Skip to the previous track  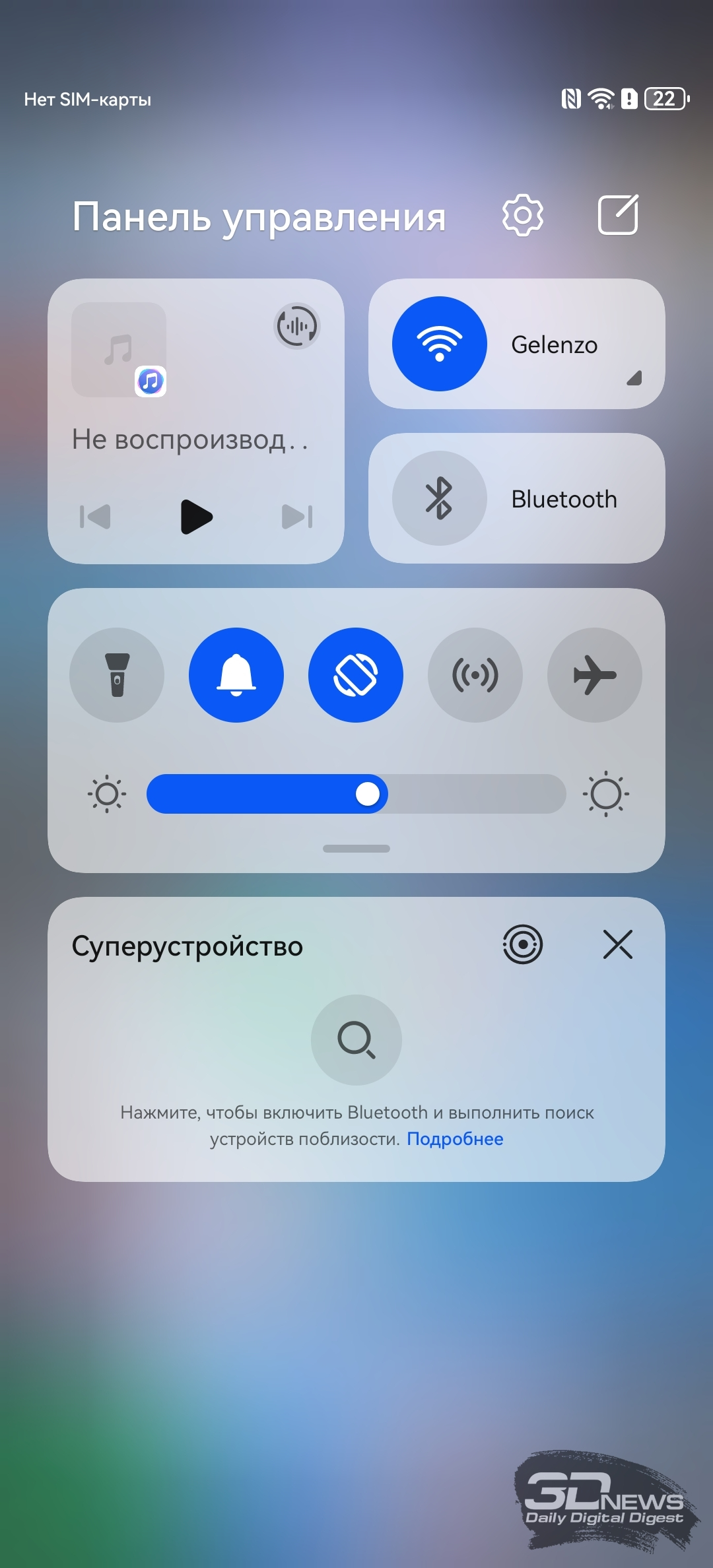click(x=95, y=517)
